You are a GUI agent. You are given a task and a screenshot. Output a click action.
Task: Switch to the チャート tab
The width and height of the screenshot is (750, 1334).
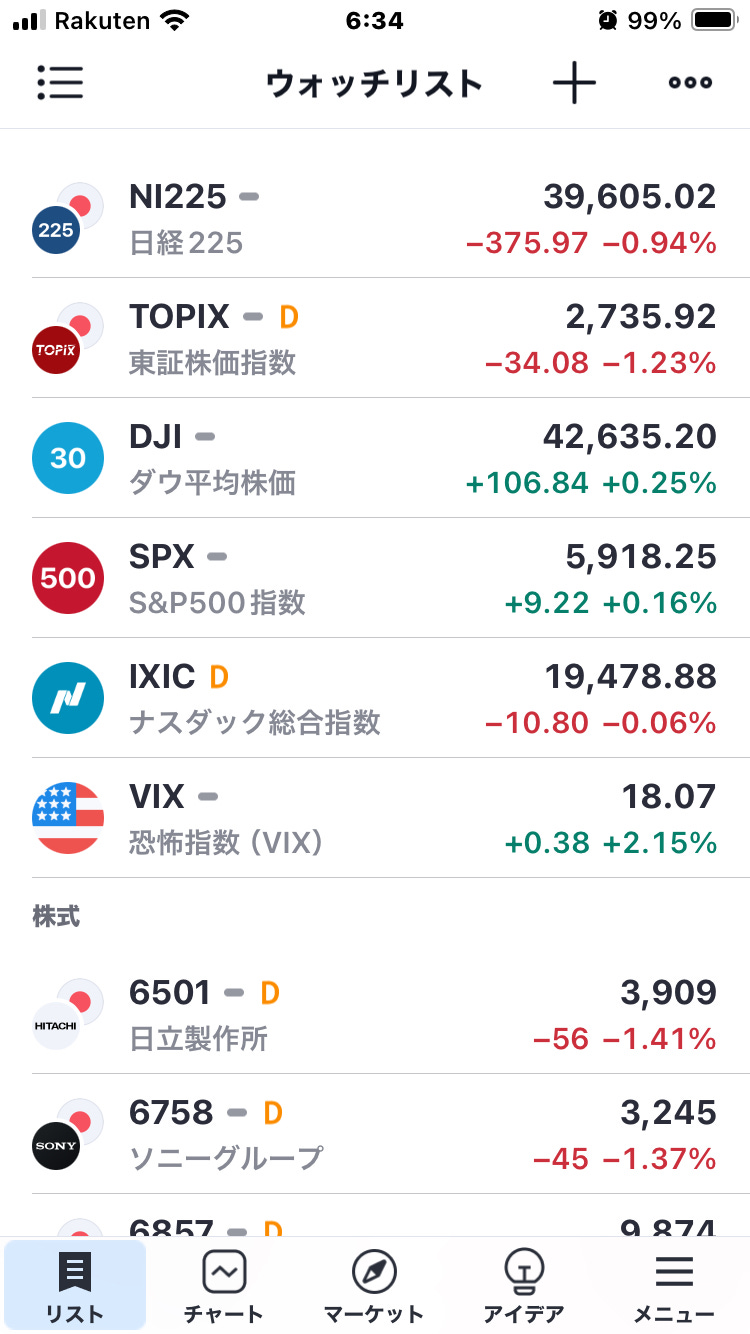[x=224, y=1286]
